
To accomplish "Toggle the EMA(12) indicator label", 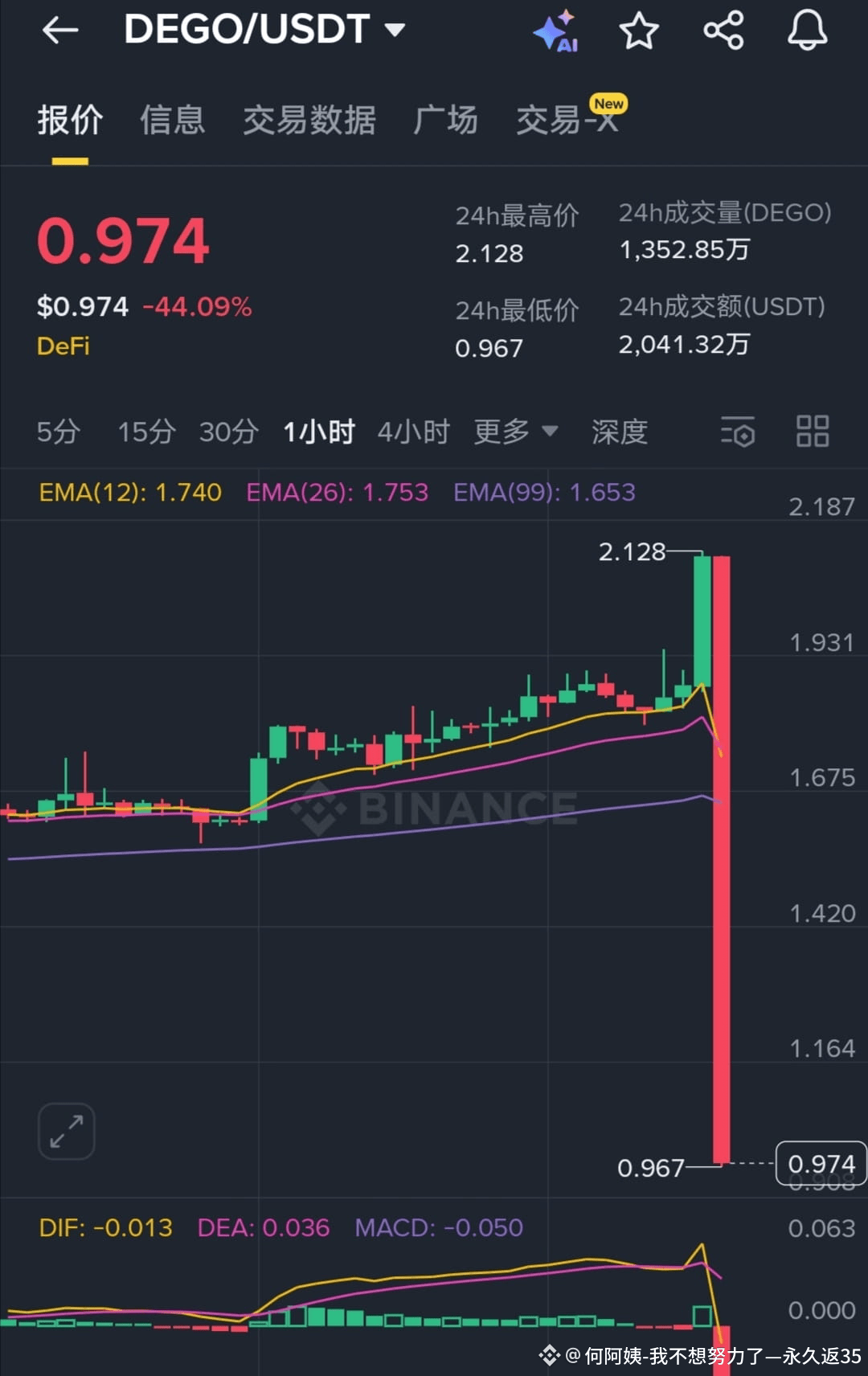I will (x=130, y=492).
